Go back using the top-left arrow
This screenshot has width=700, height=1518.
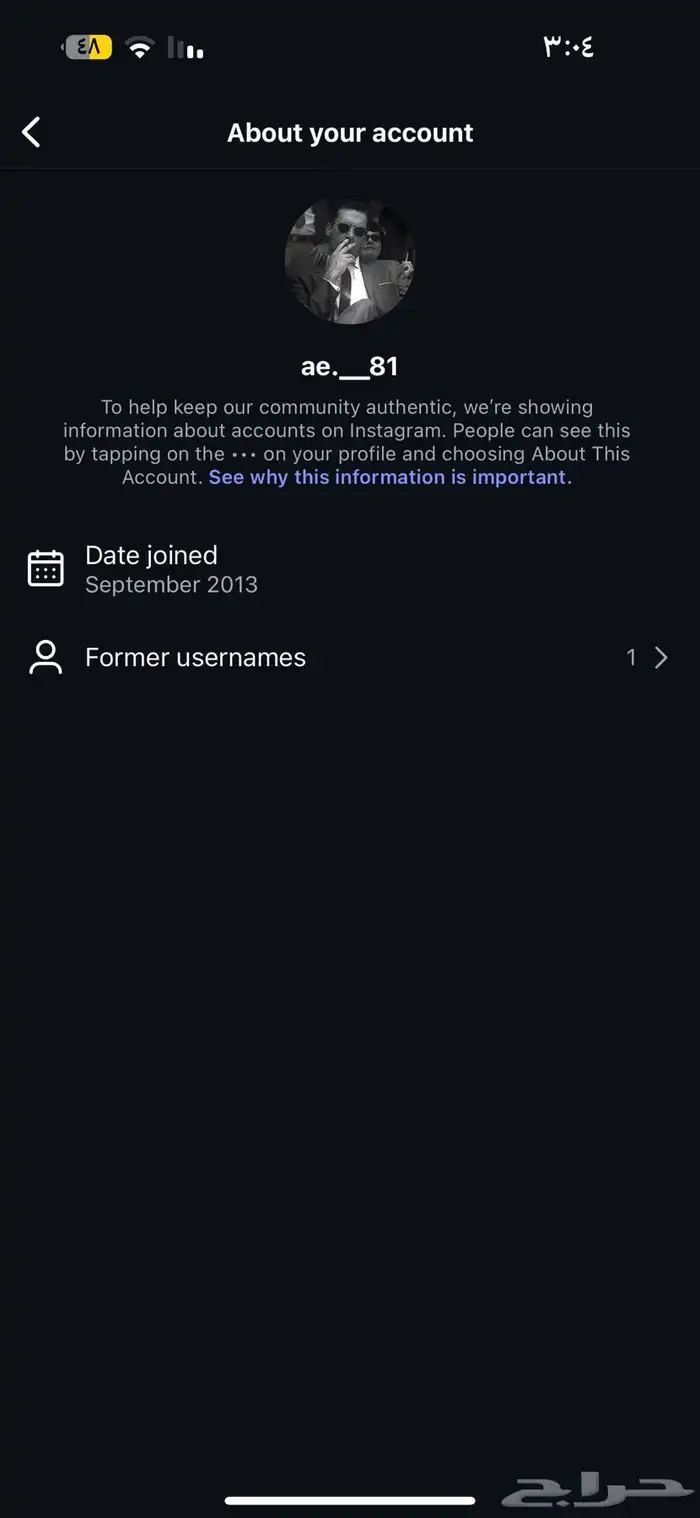[31, 132]
